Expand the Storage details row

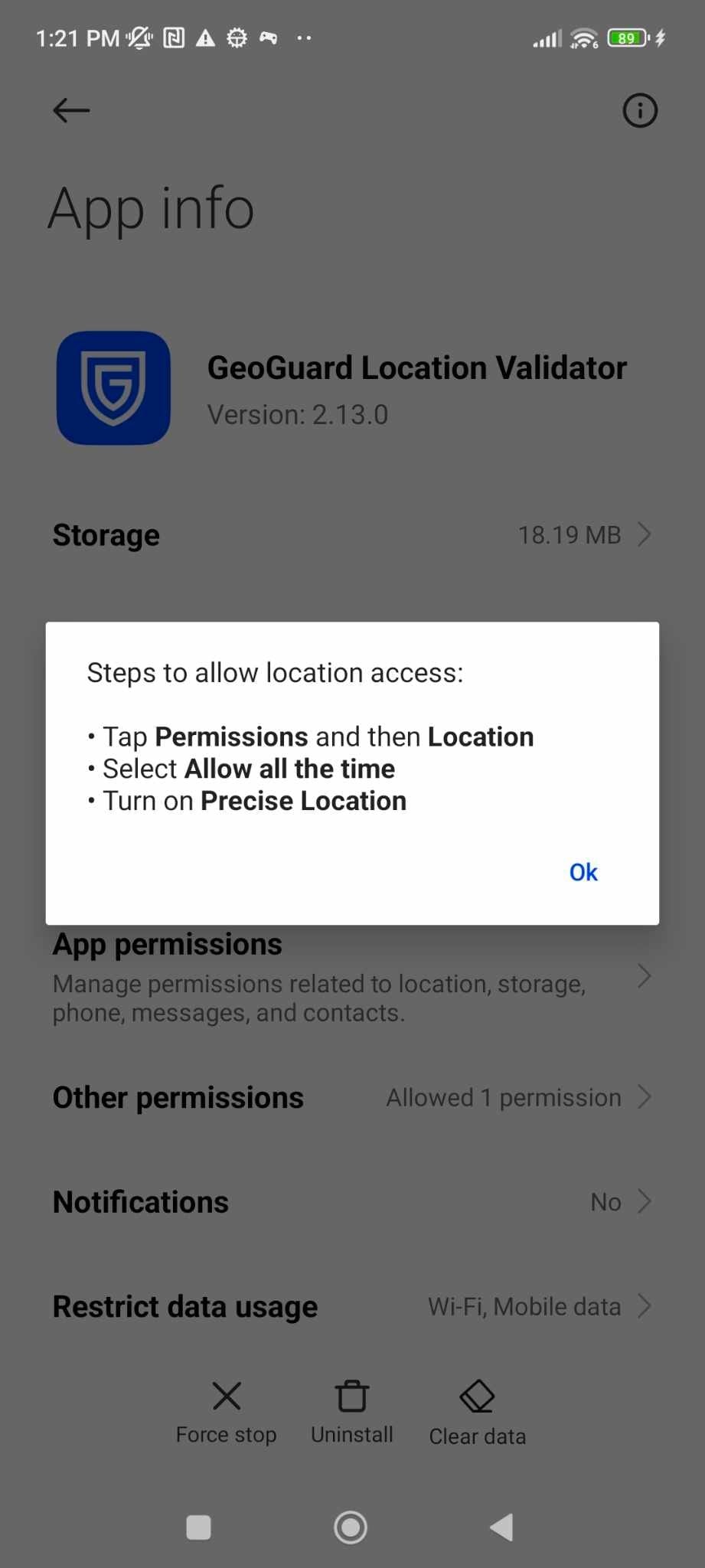pyautogui.click(x=352, y=534)
